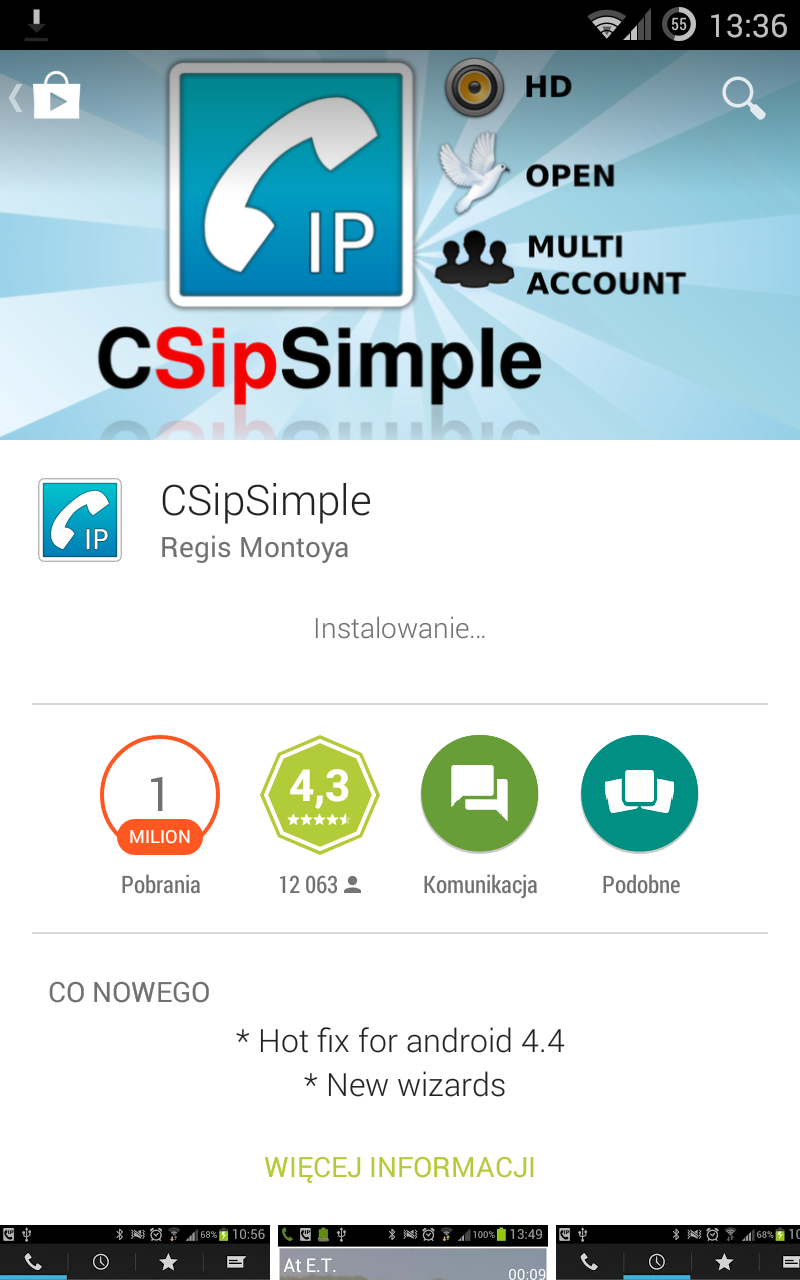This screenshot has width=800, height=1280.
Task: Open the At E.T. call screenshot
Action: click(x=413, y=1252)
